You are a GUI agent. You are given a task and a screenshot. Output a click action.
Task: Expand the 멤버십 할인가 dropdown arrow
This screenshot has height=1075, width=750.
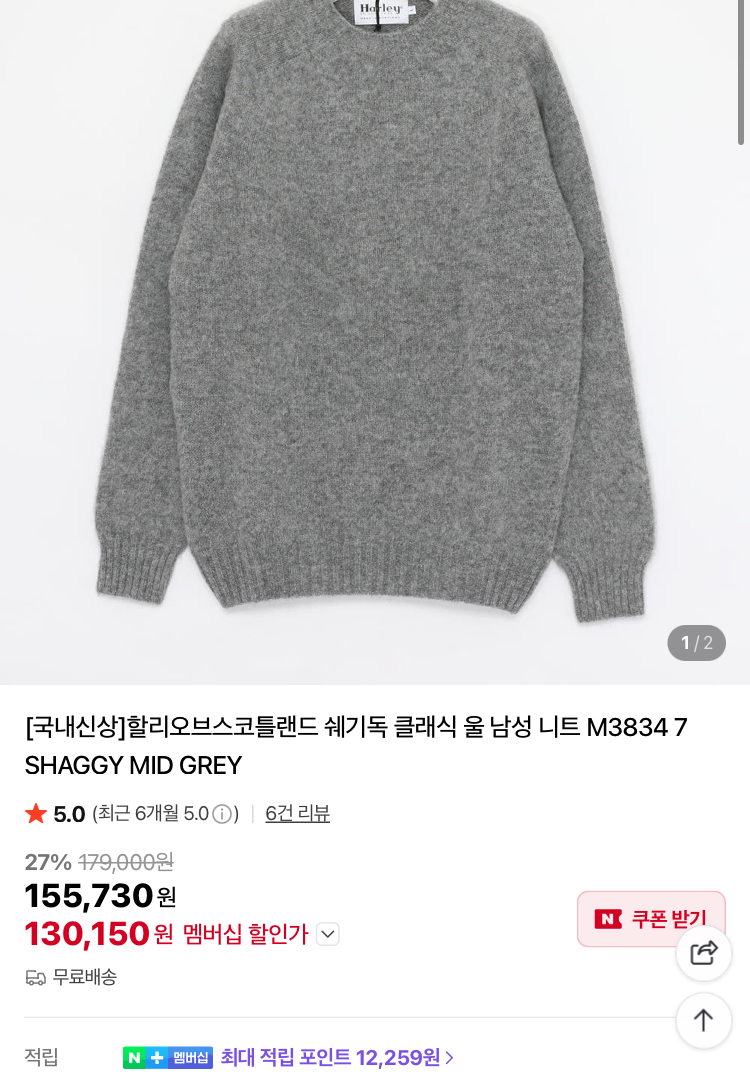click(328, 934)
